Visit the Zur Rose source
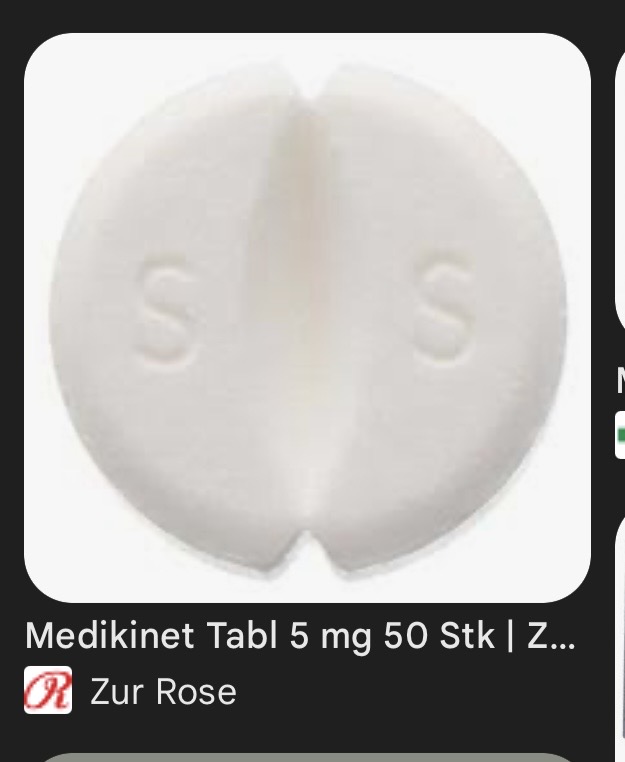This screenshot has width=625, height=762. point(163,691)
